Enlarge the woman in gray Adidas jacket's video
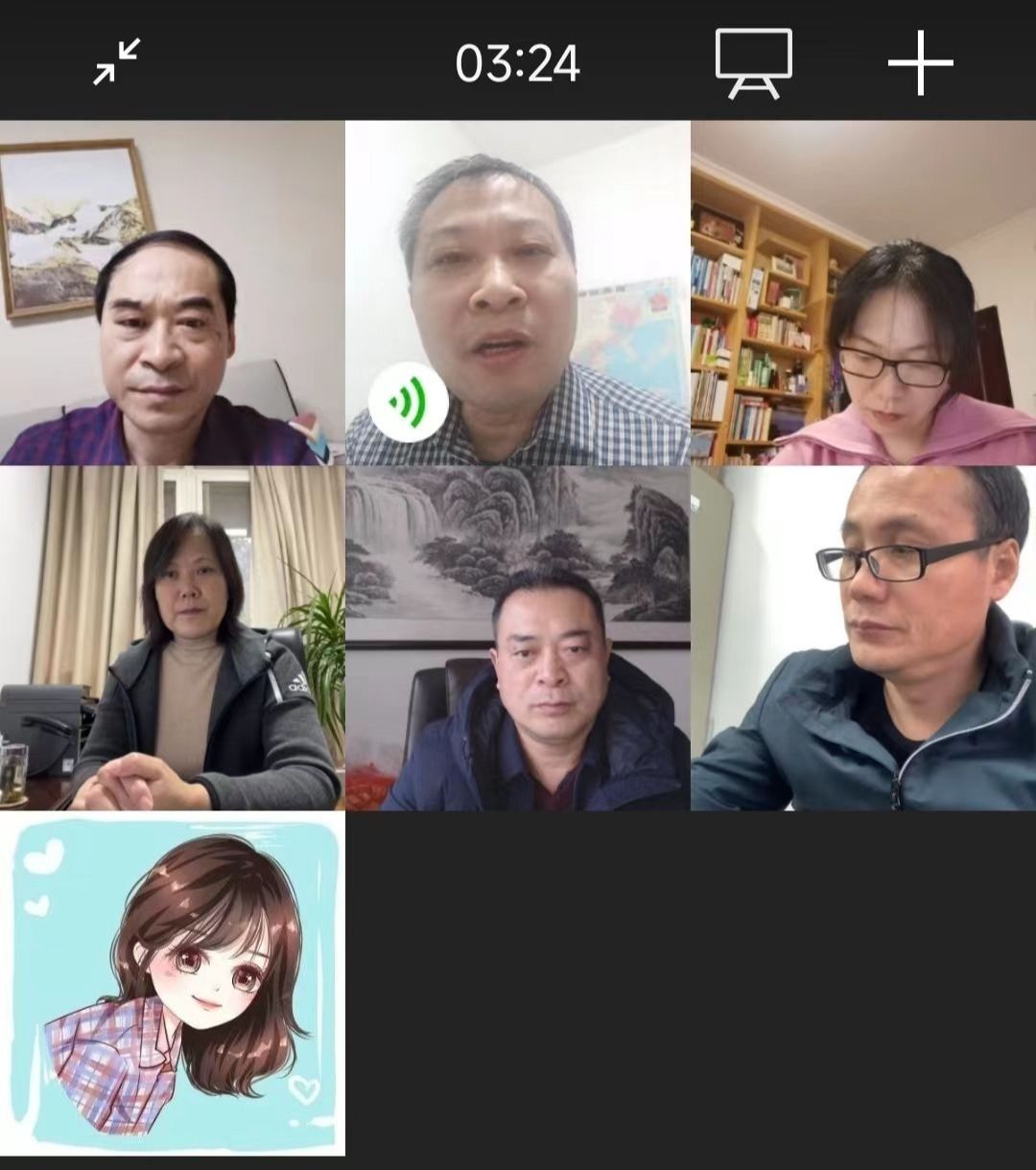The width and height of the screenshot is (1036, 1170). pos(172,638)
